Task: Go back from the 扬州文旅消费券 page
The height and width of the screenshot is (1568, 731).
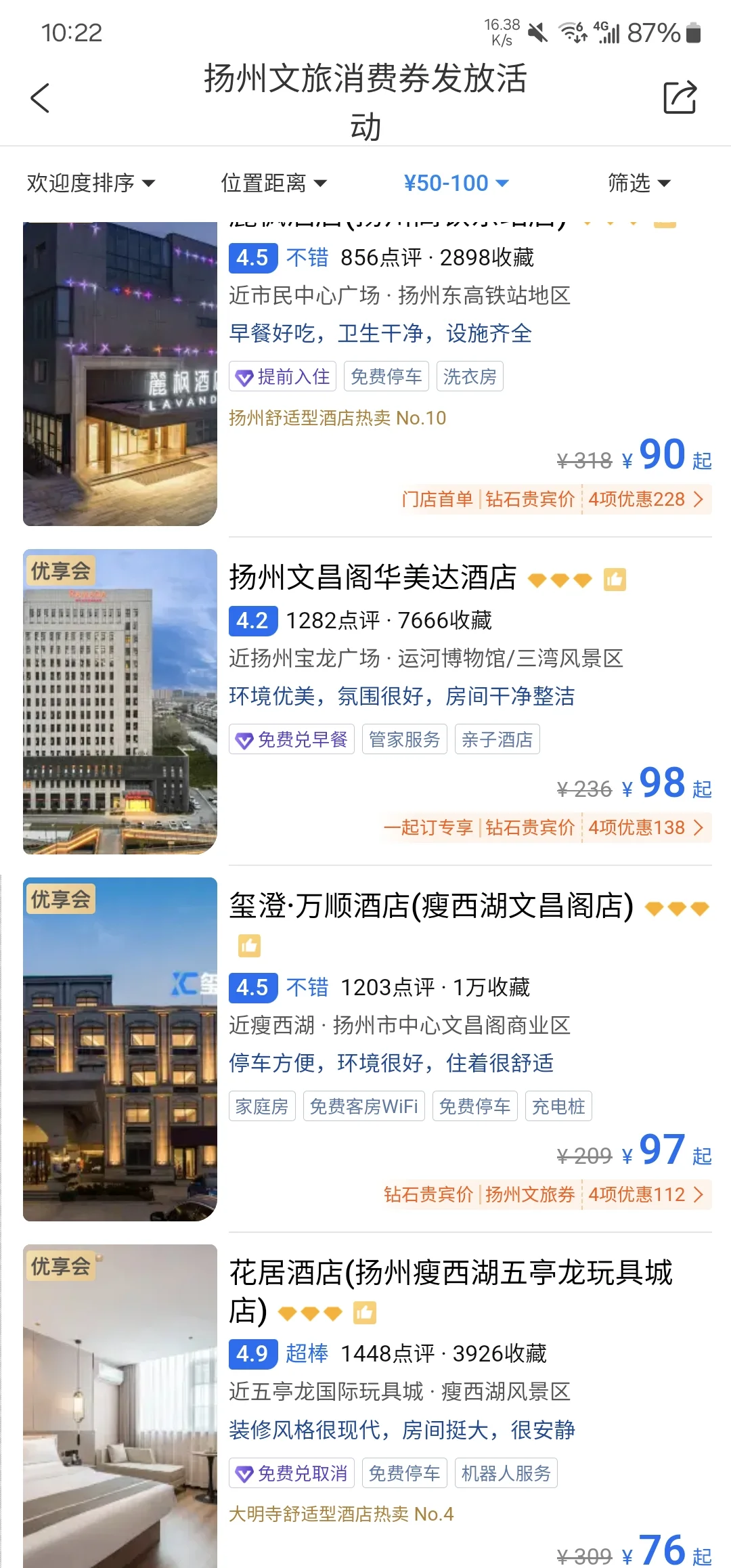Action: click(x=41, y=98)
